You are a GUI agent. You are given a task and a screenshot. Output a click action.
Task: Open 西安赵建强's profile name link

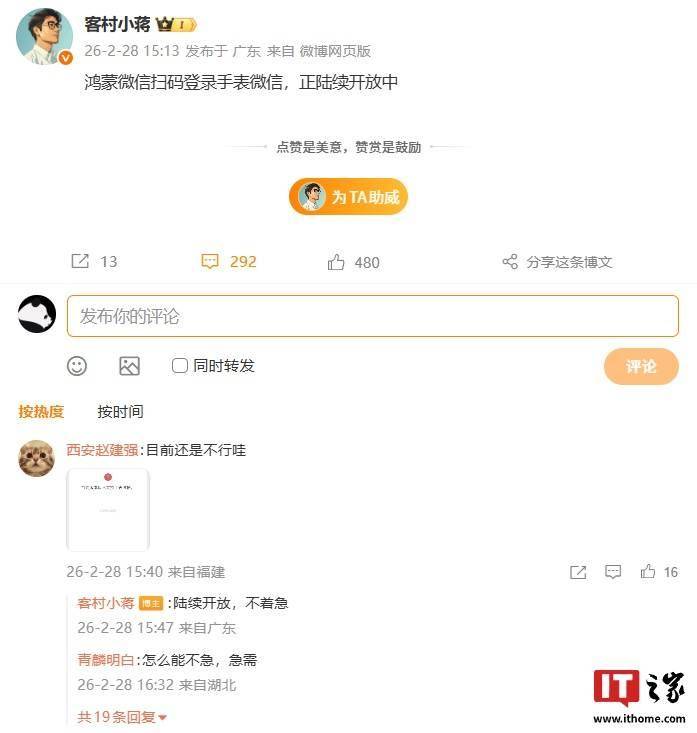pos(101,450)
